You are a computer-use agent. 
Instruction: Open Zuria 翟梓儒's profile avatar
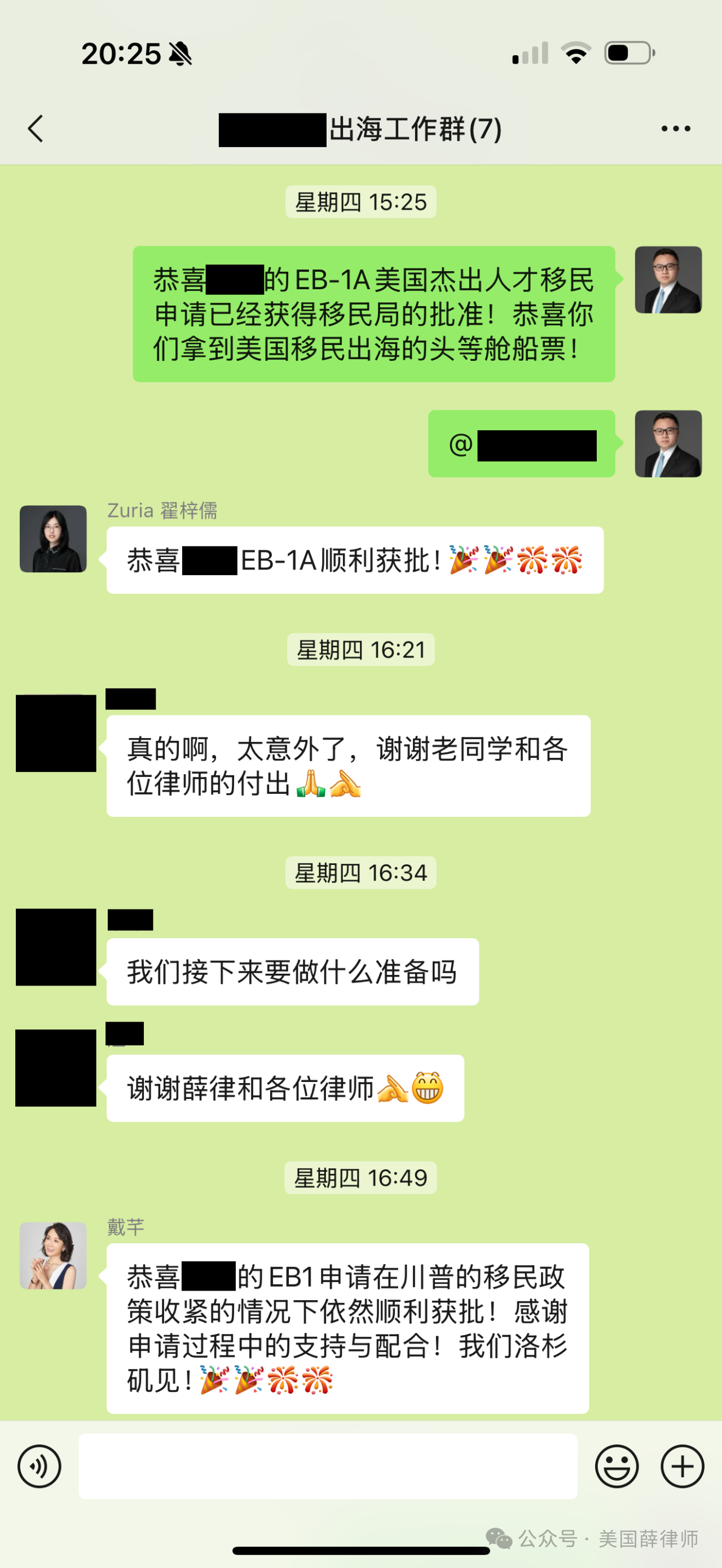pyautogui.click(x=54, y=538)
